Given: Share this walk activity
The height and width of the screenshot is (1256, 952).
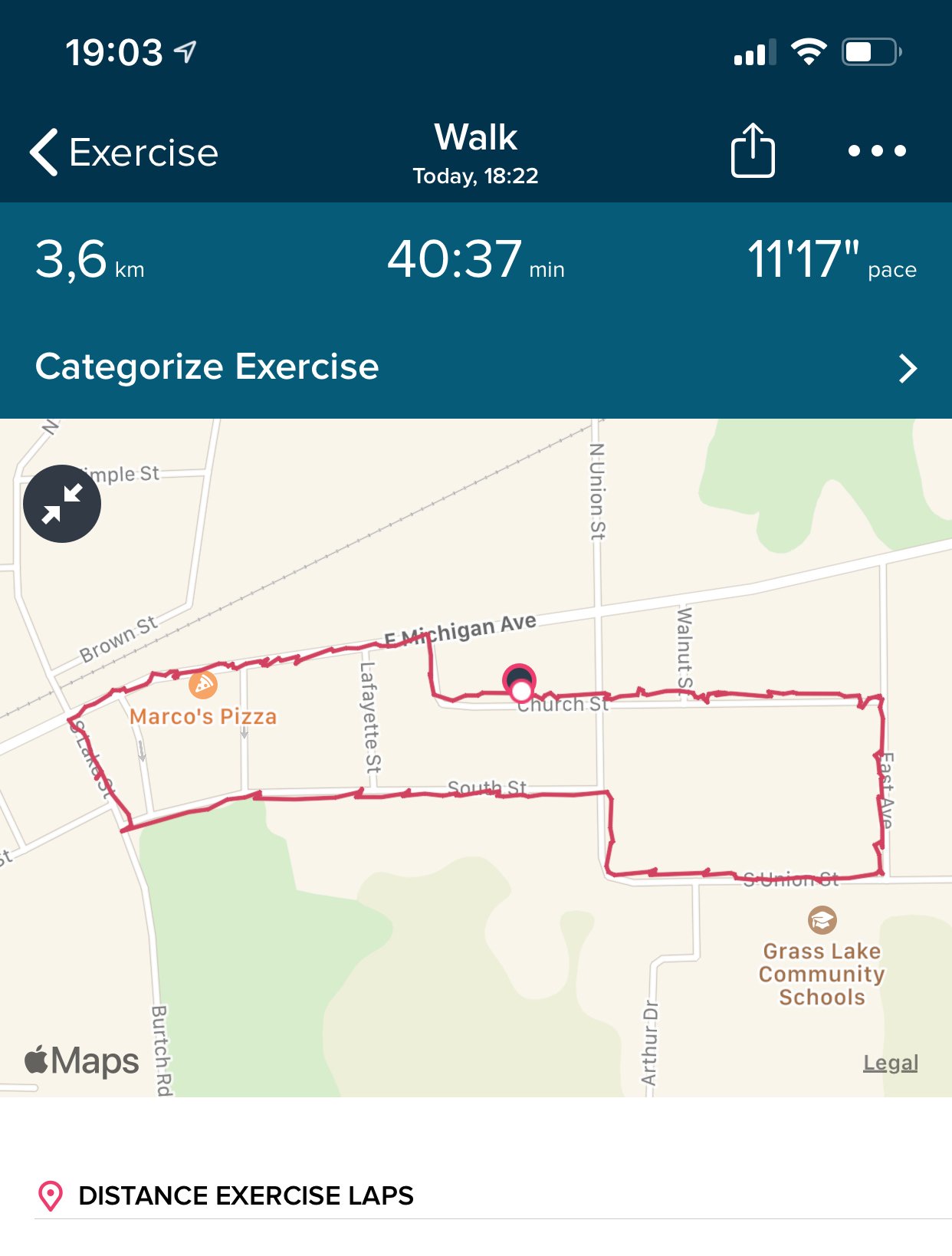Looking at the screenshot, I should 752,151.
